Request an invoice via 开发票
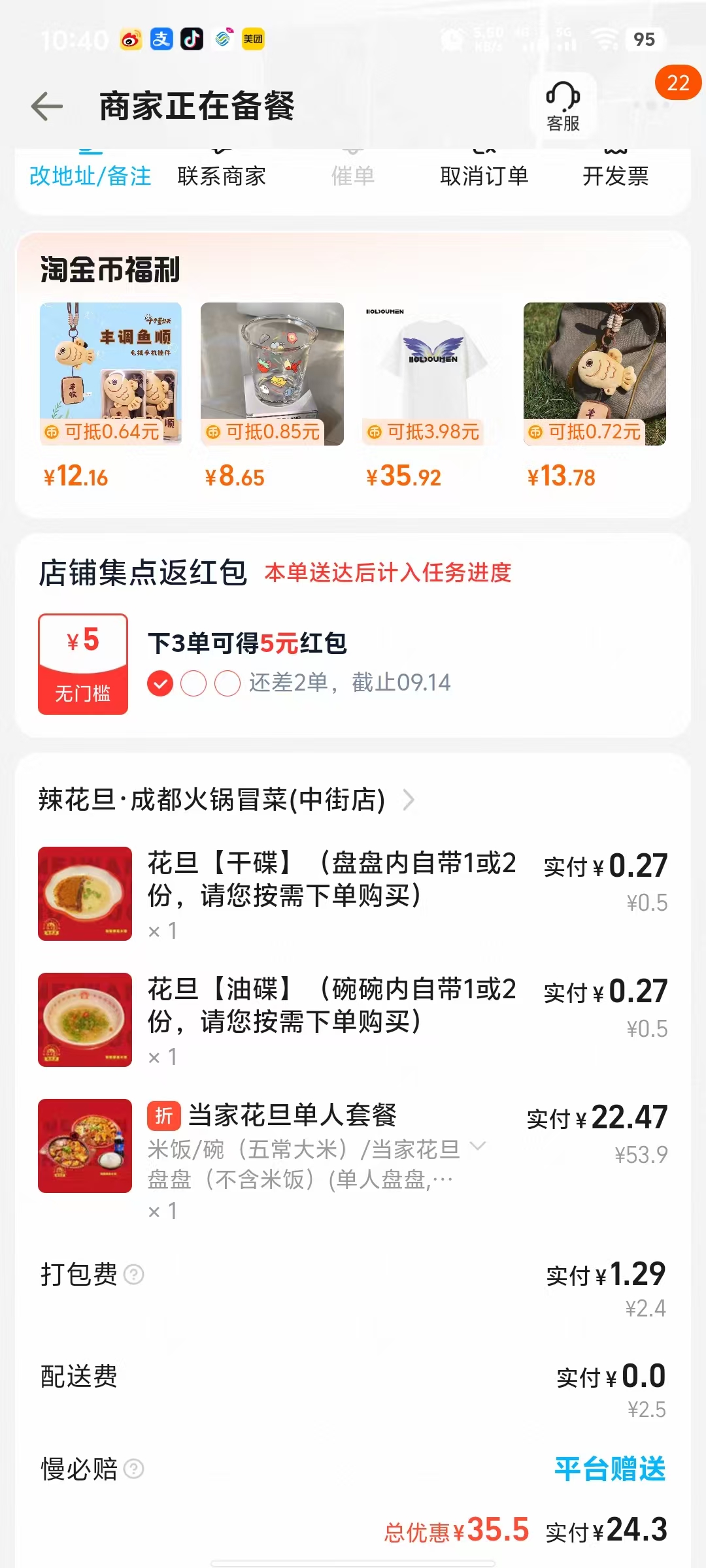706x1568 pixels. point(615,175)
